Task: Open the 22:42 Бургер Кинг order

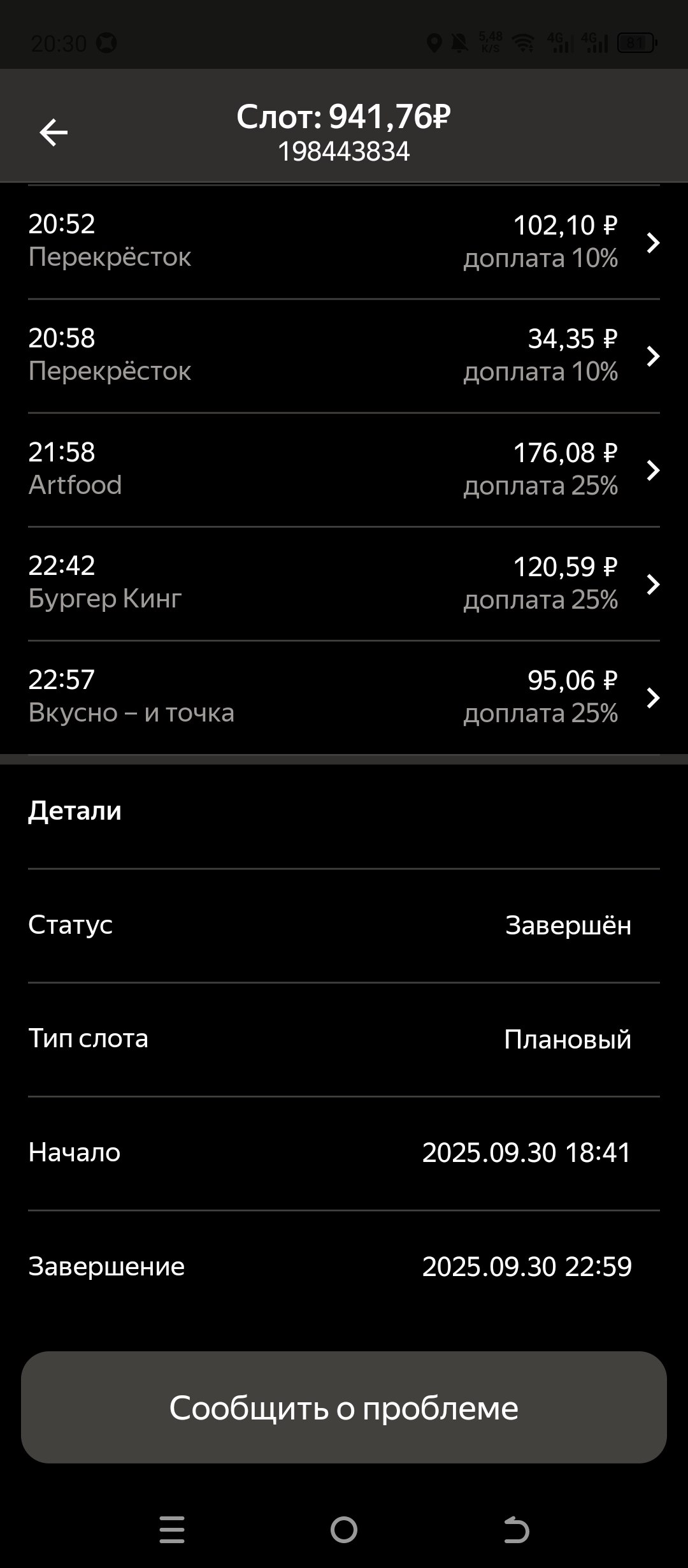Action: click(x=344, y=583)
